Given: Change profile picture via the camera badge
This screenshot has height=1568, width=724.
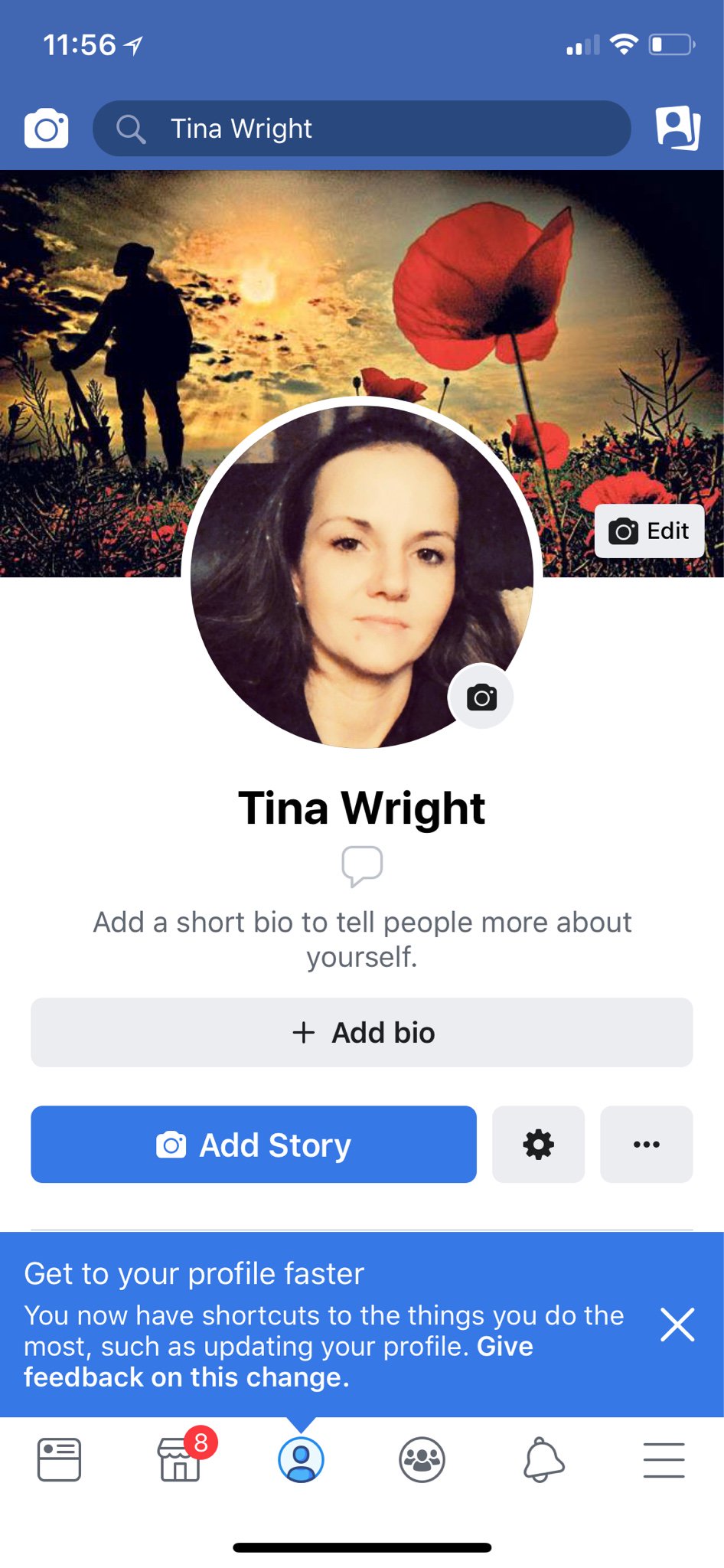Looking at the screenshot, I should (x=481, y=697).
